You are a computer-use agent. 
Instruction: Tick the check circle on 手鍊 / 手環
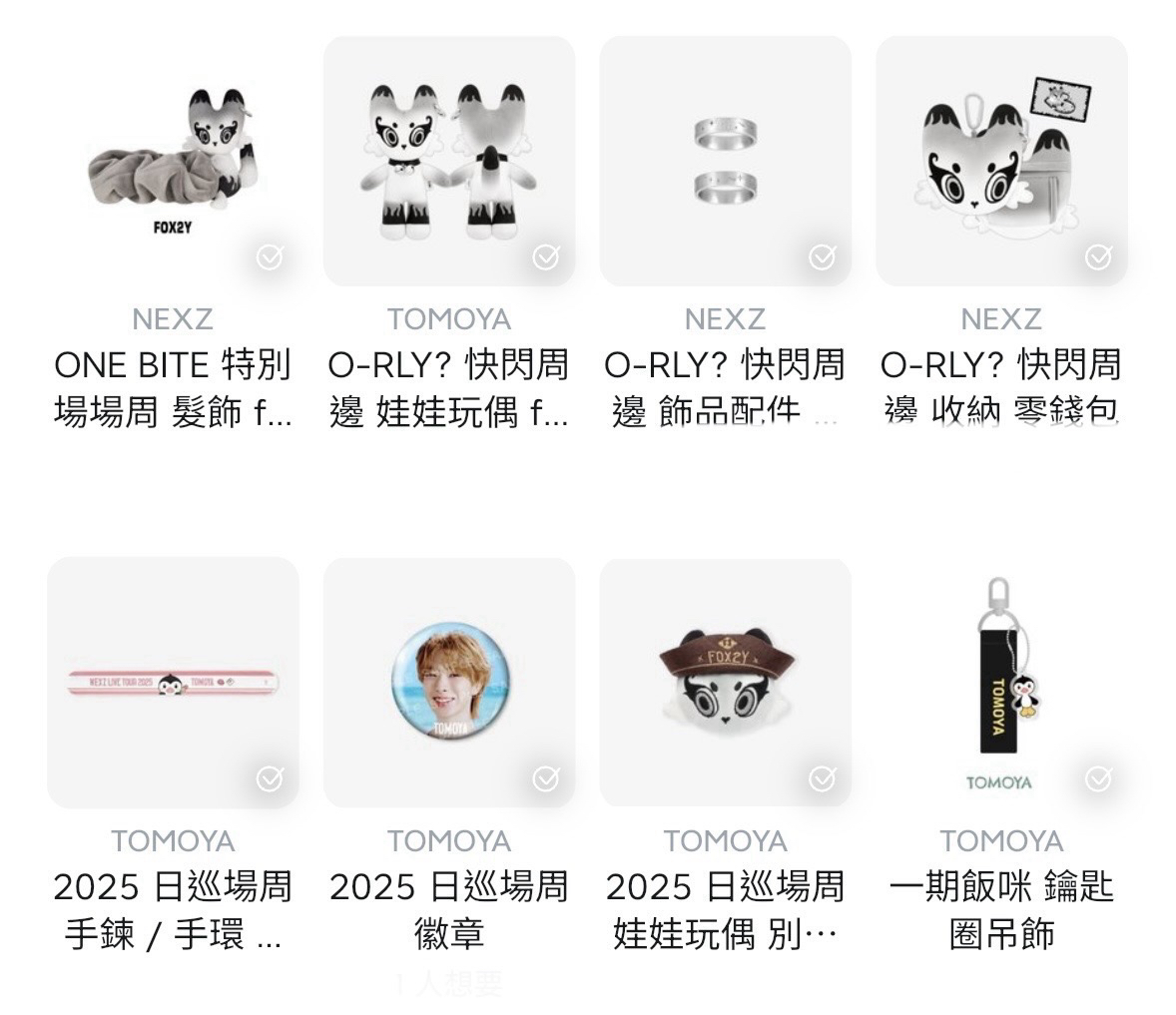point(270,779)
